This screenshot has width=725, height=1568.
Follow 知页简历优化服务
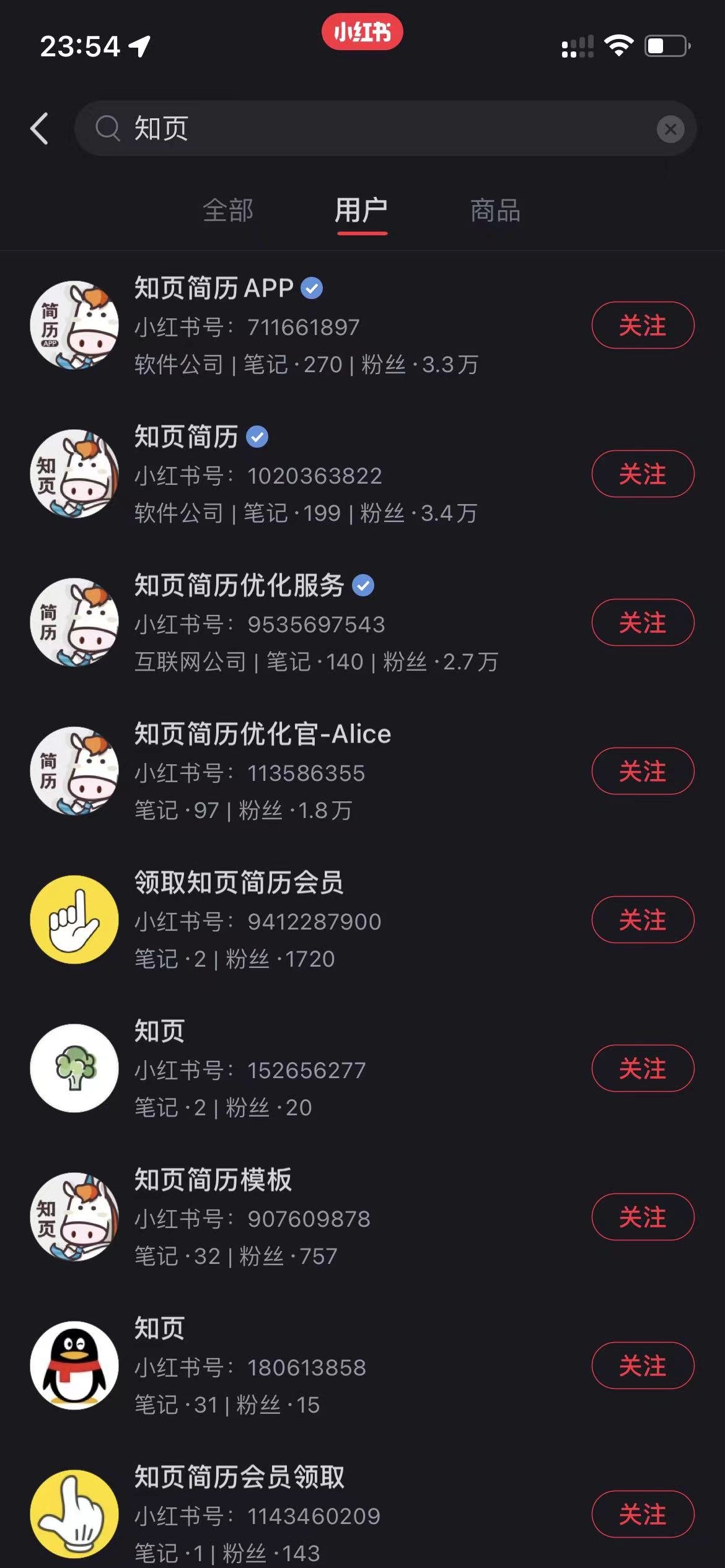[643, 622]
